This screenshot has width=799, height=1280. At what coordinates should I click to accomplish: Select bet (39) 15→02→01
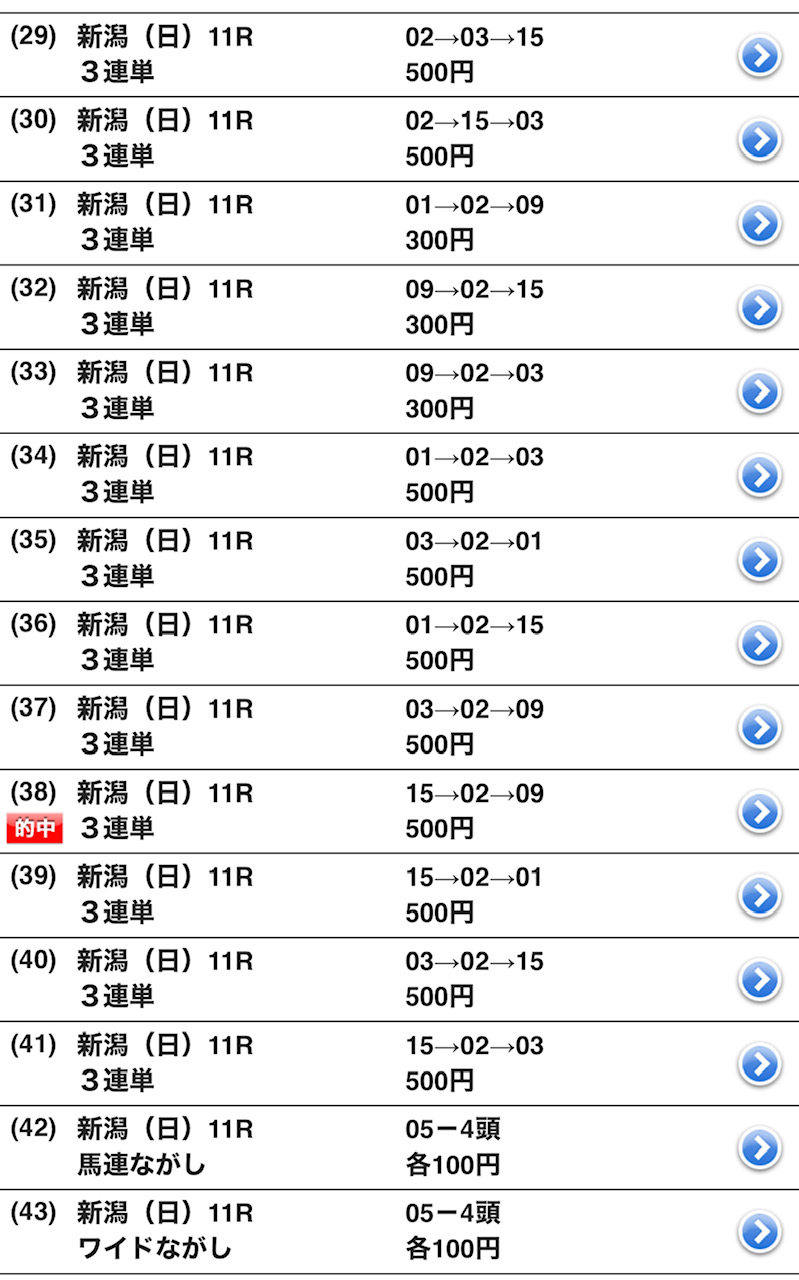point(759,896)
